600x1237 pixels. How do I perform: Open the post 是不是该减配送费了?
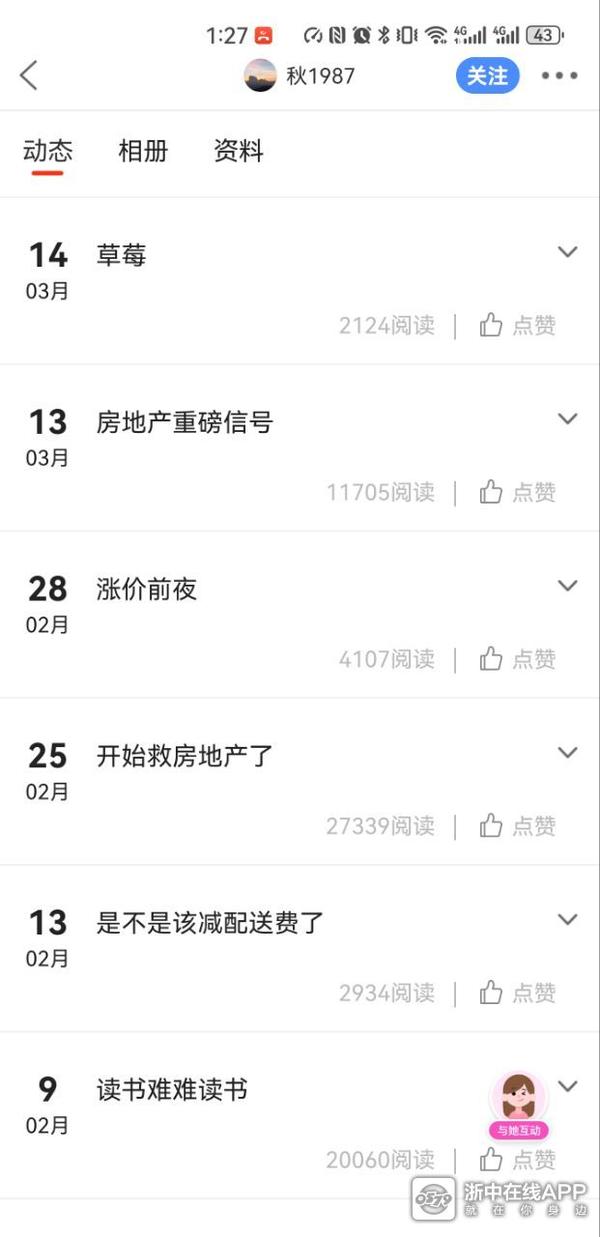210,922
